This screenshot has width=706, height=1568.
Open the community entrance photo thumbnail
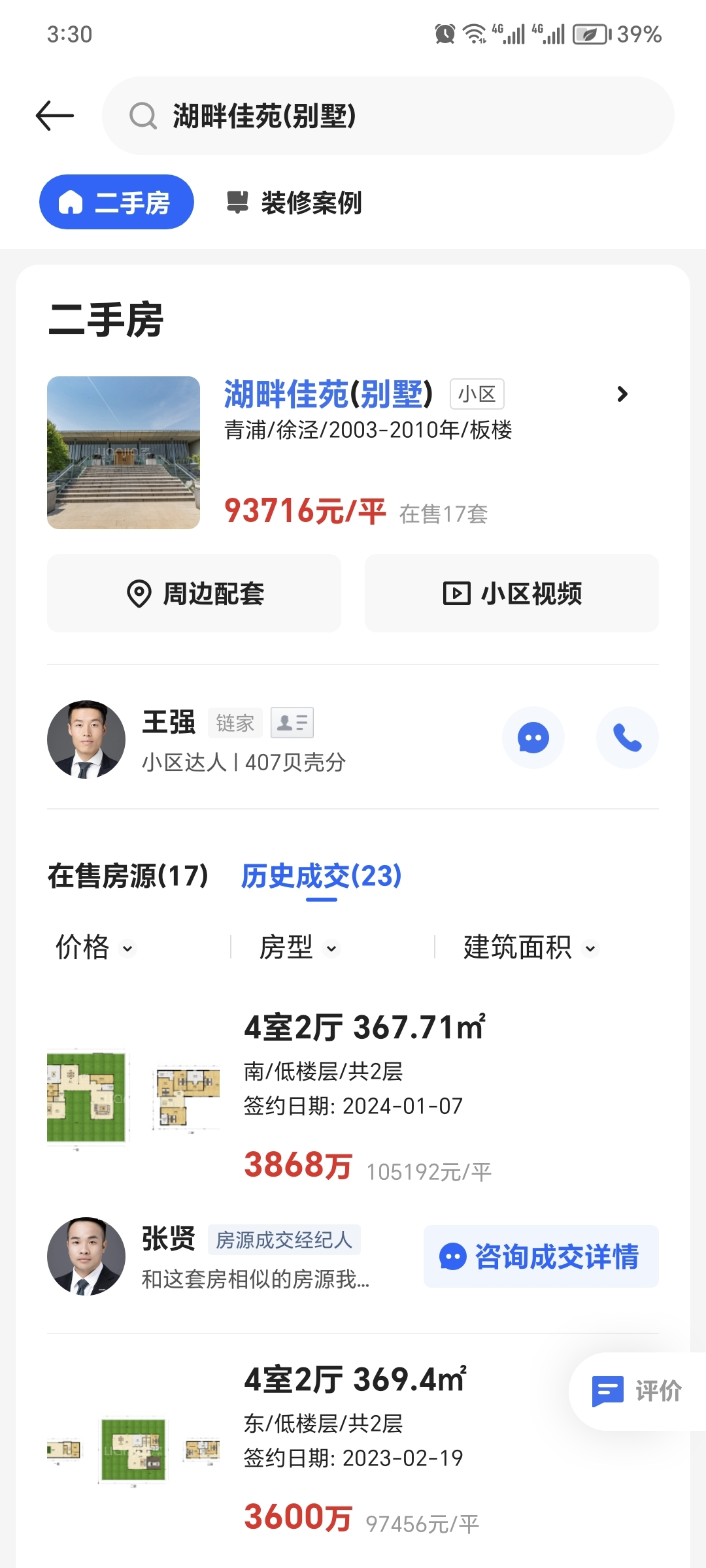click(x=124, y=453)
